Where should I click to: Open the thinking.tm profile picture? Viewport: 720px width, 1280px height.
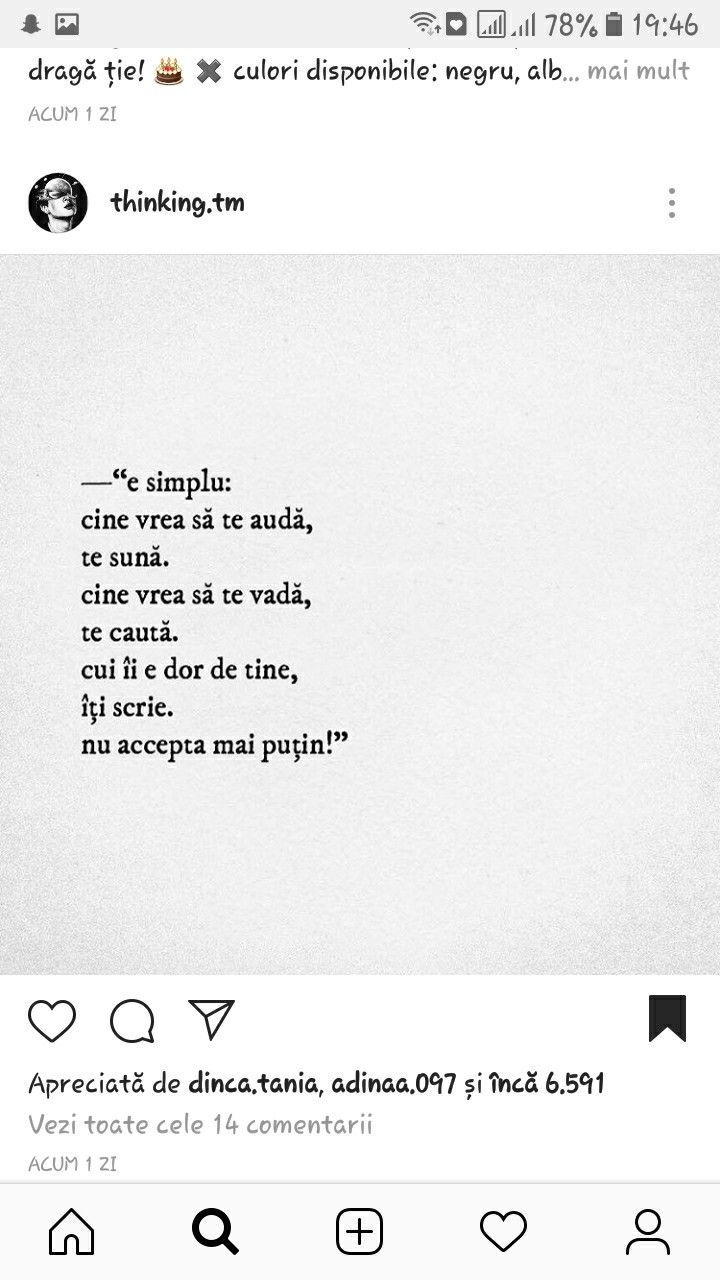click(58, 203)
